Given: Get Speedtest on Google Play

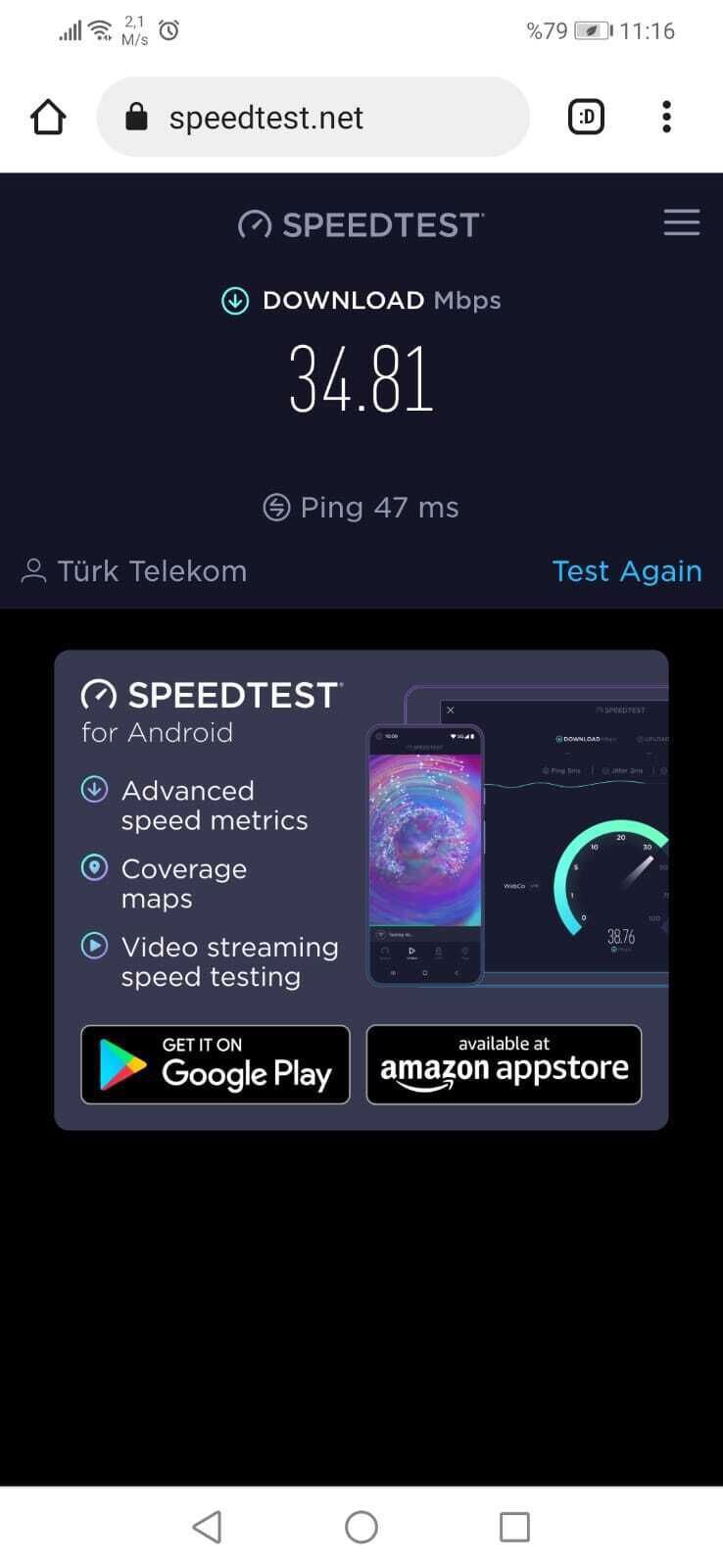Looking at the screenshot, I should [216, 1065].
